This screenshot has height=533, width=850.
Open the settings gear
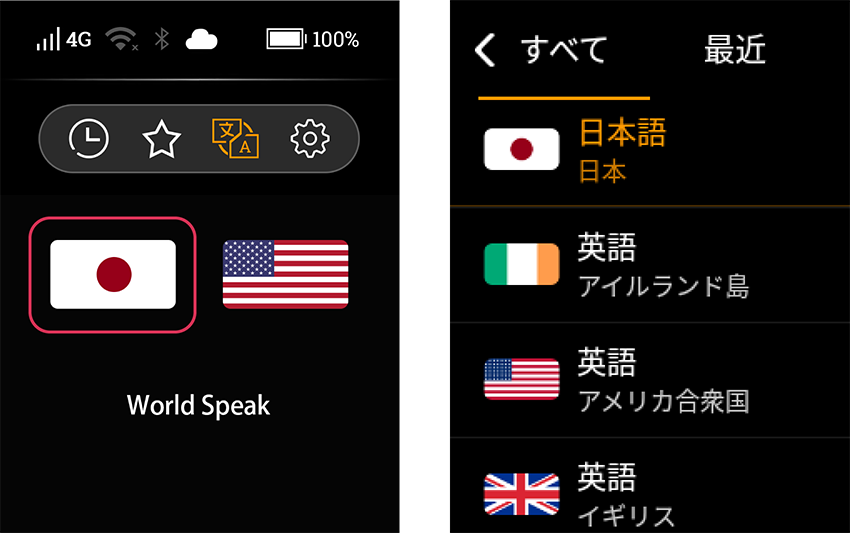tap(309, 139)
